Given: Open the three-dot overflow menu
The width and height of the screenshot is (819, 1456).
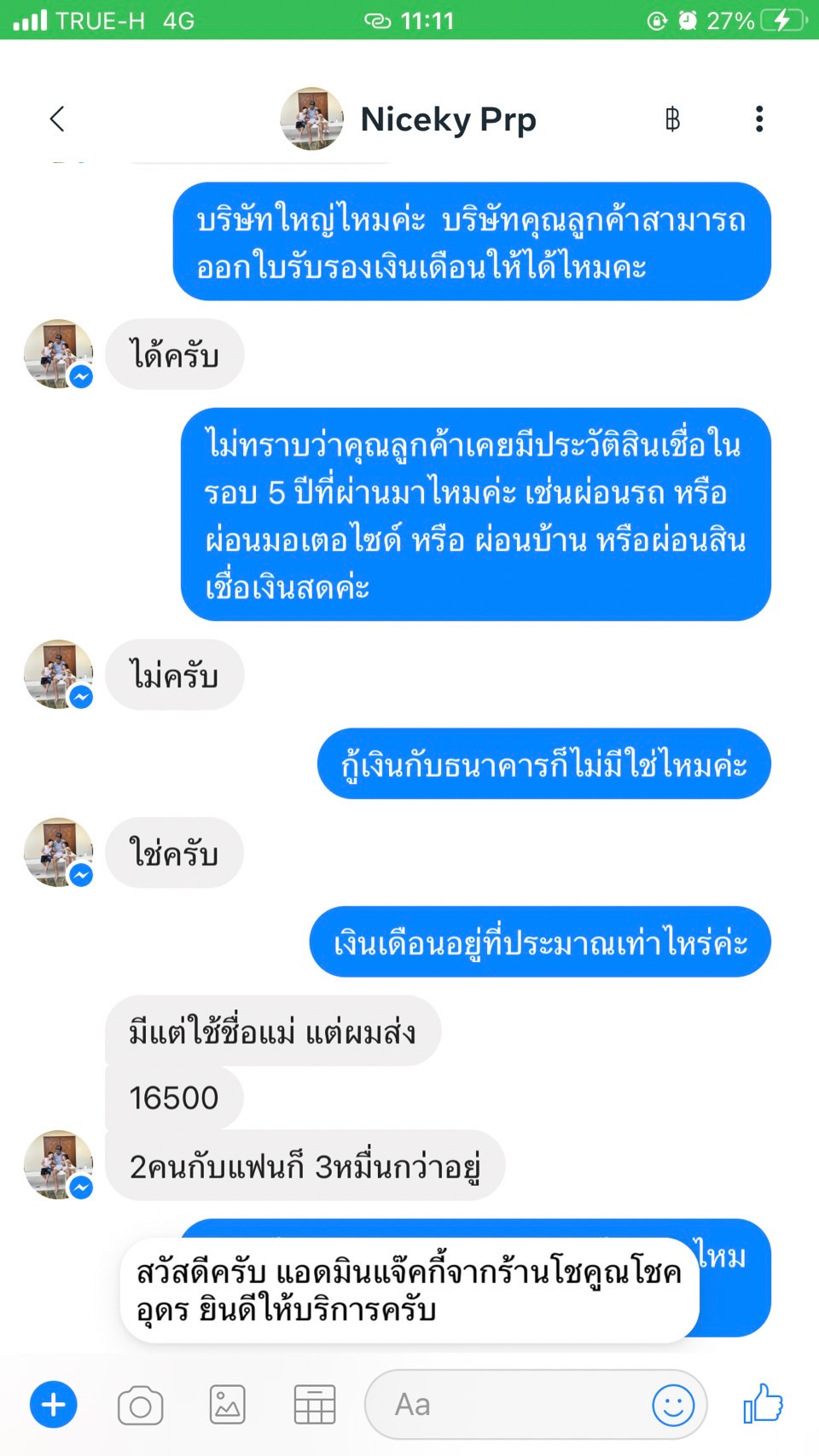Looking at the screenshot, I should 758,119.
